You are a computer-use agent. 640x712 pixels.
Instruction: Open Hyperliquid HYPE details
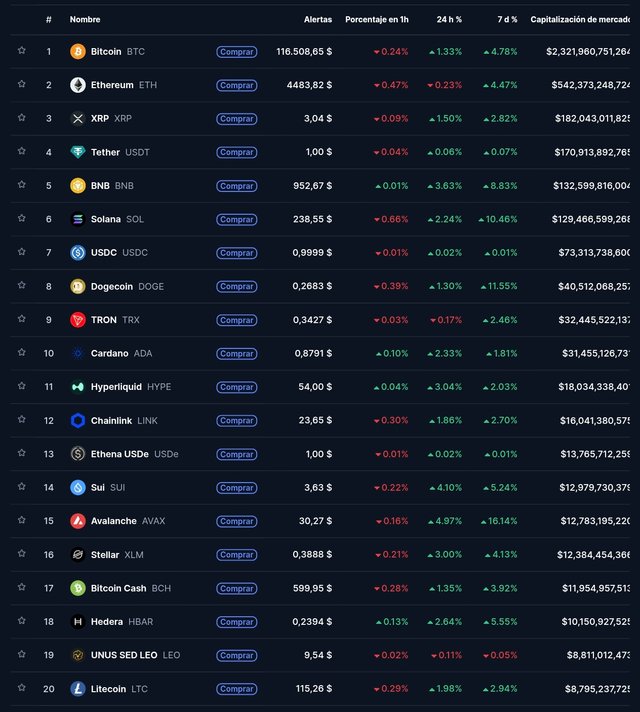tap(116, 387)
